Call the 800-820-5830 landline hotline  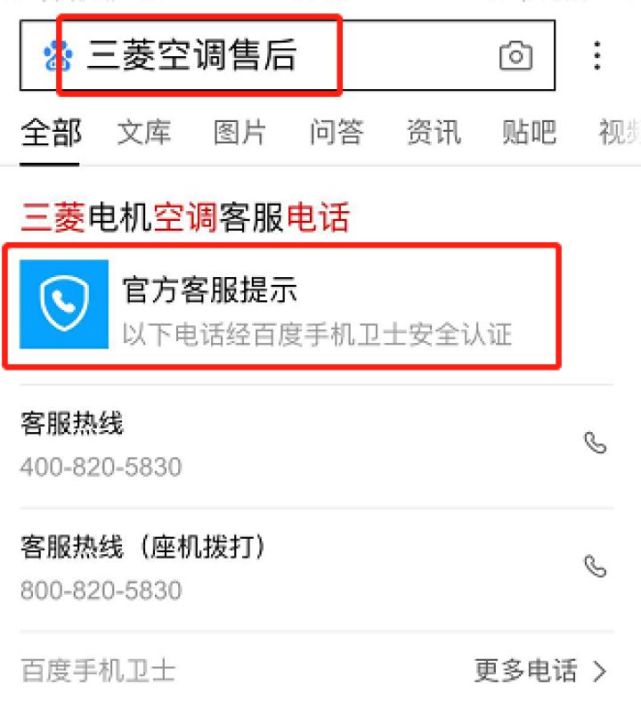pyautogui.click(x=595, y=567)
